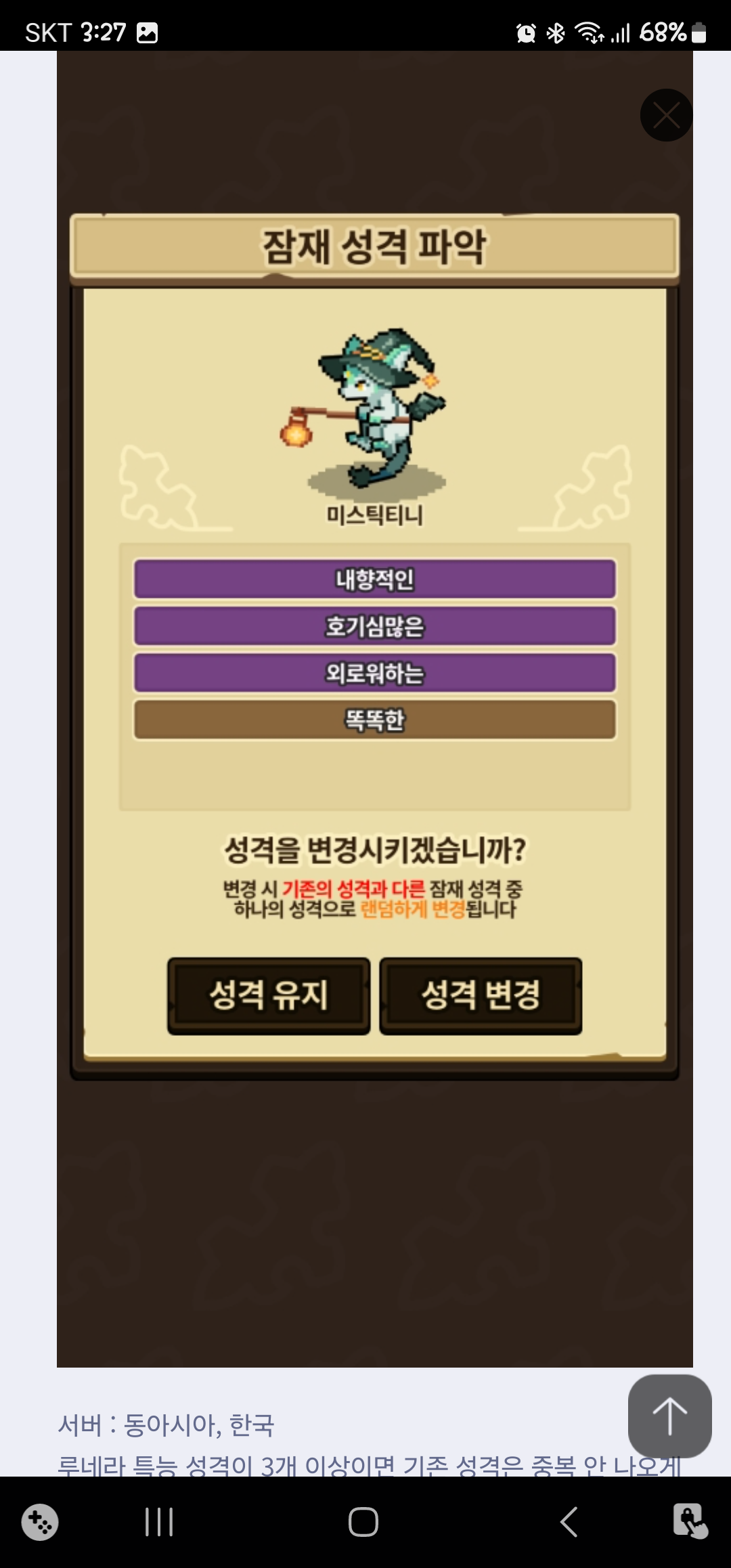This screenshot has width=731, height=1568.
Task: Open recent apps from the navigation bar
Action: (159, 1522)
